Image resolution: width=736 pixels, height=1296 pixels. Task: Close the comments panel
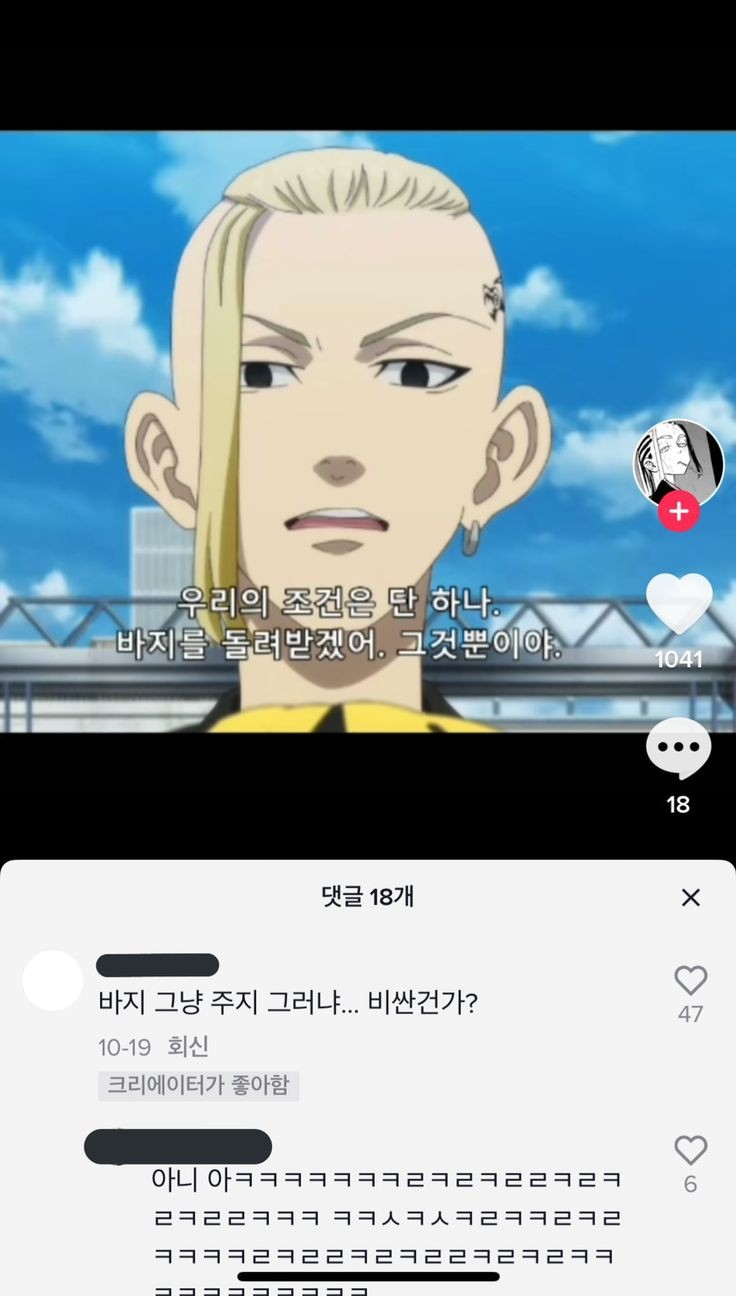coord(690,897)
